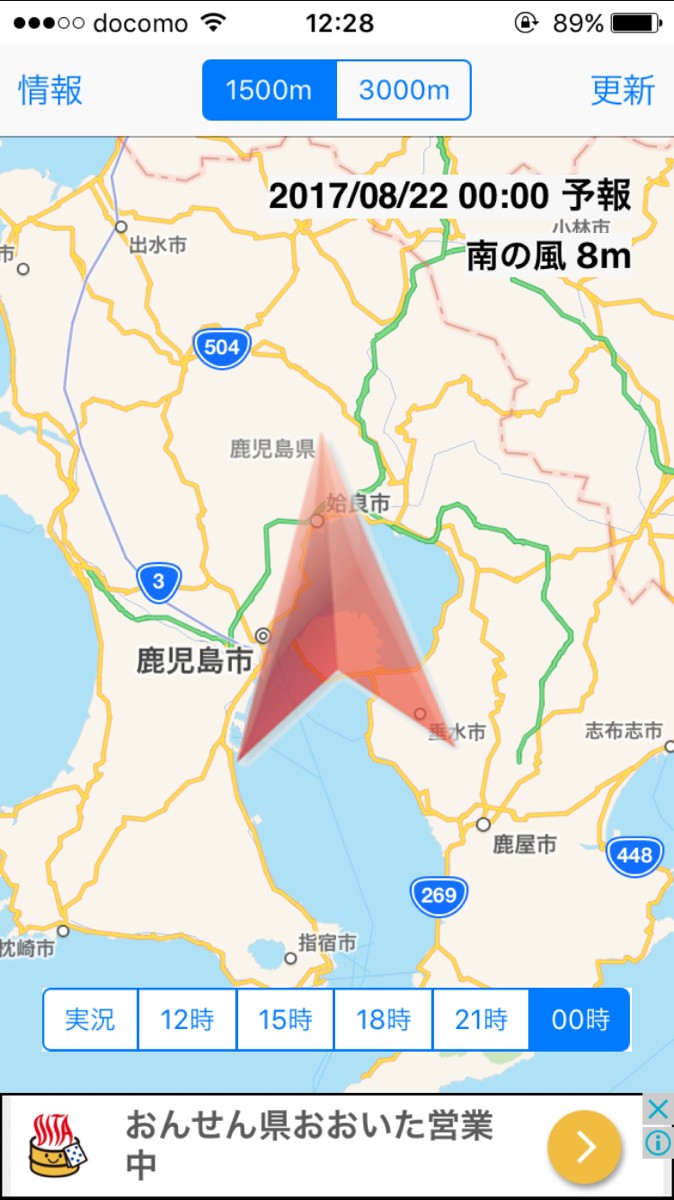Select the 00時 forecast time
The image size is (674, 1200).
580,1020
